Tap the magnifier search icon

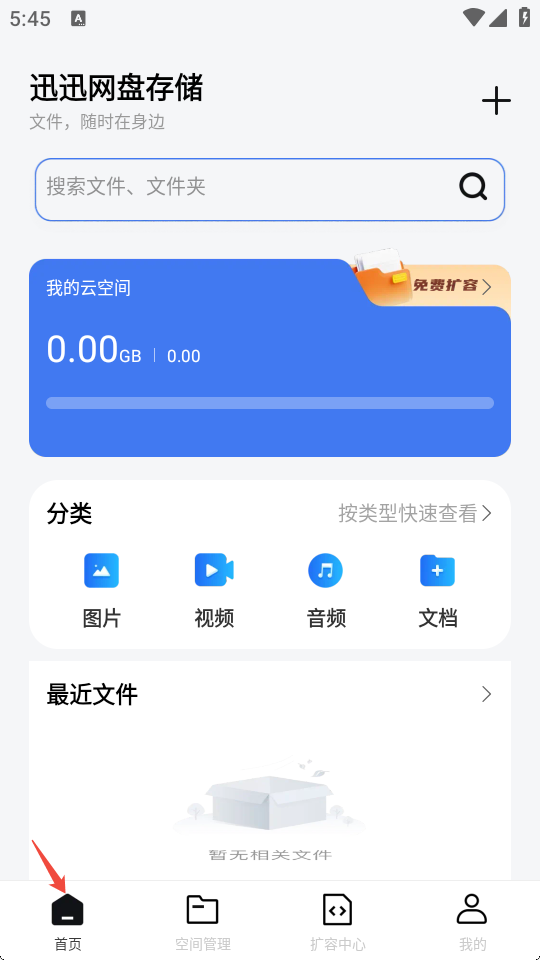(x=473, y=187)
